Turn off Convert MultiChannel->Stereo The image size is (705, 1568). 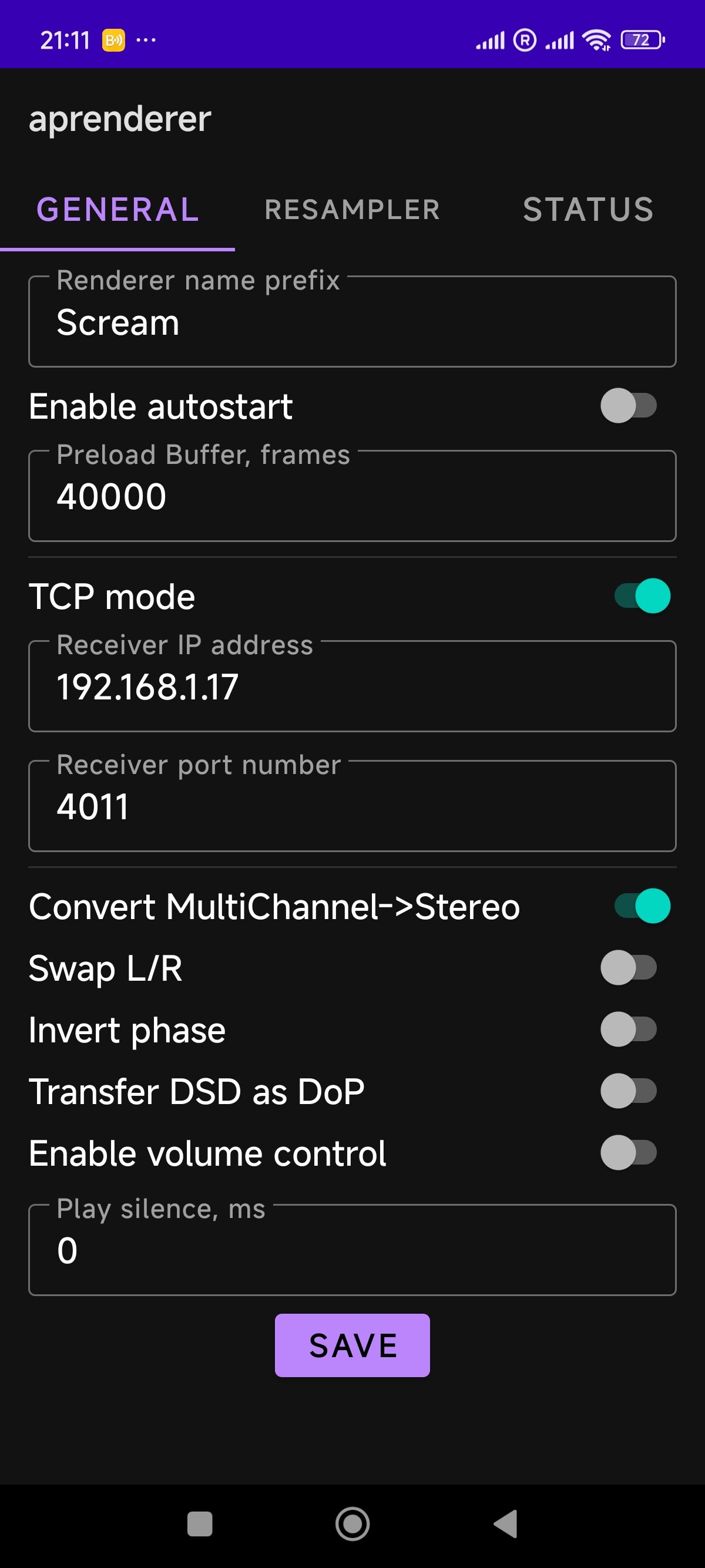642,906
